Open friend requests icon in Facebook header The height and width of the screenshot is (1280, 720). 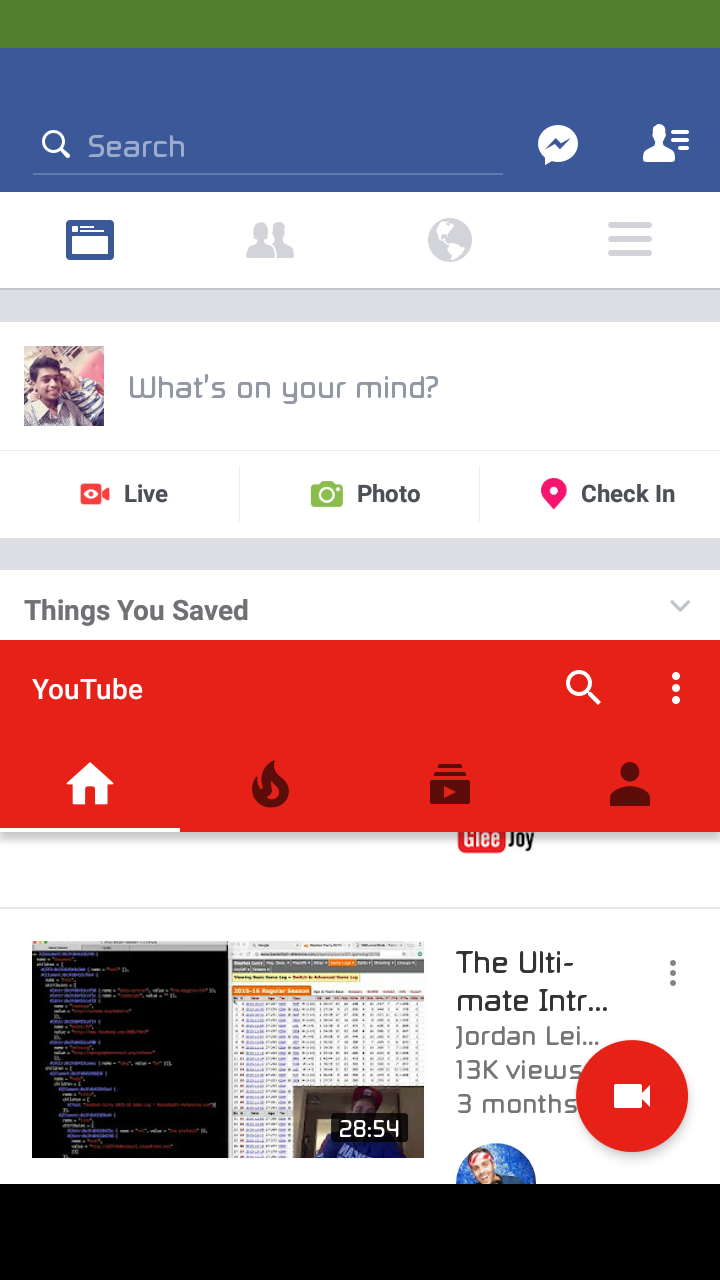[x=666, y=144]
